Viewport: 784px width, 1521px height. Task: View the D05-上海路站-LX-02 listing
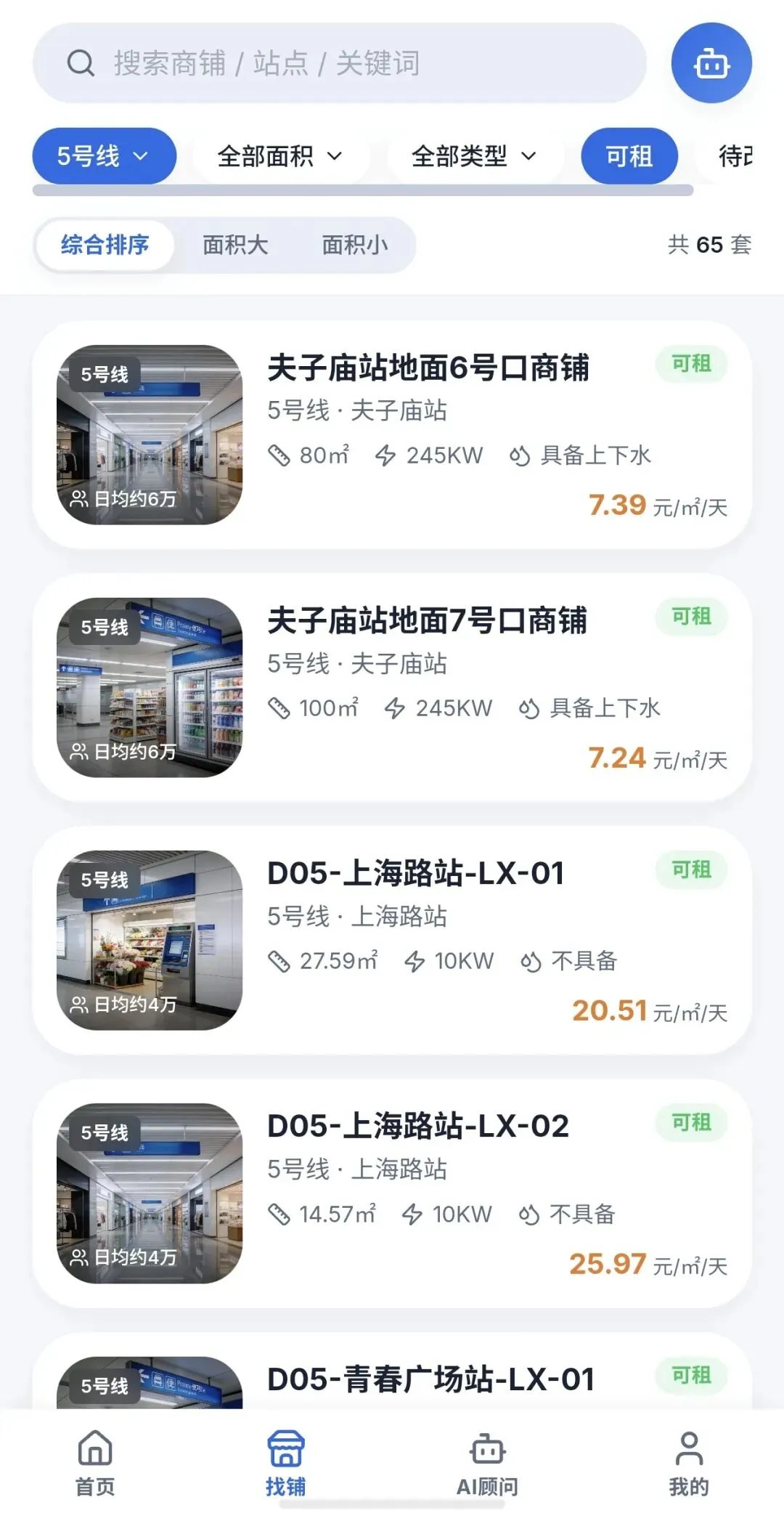pyautogui.click(x=392, y=1193)
